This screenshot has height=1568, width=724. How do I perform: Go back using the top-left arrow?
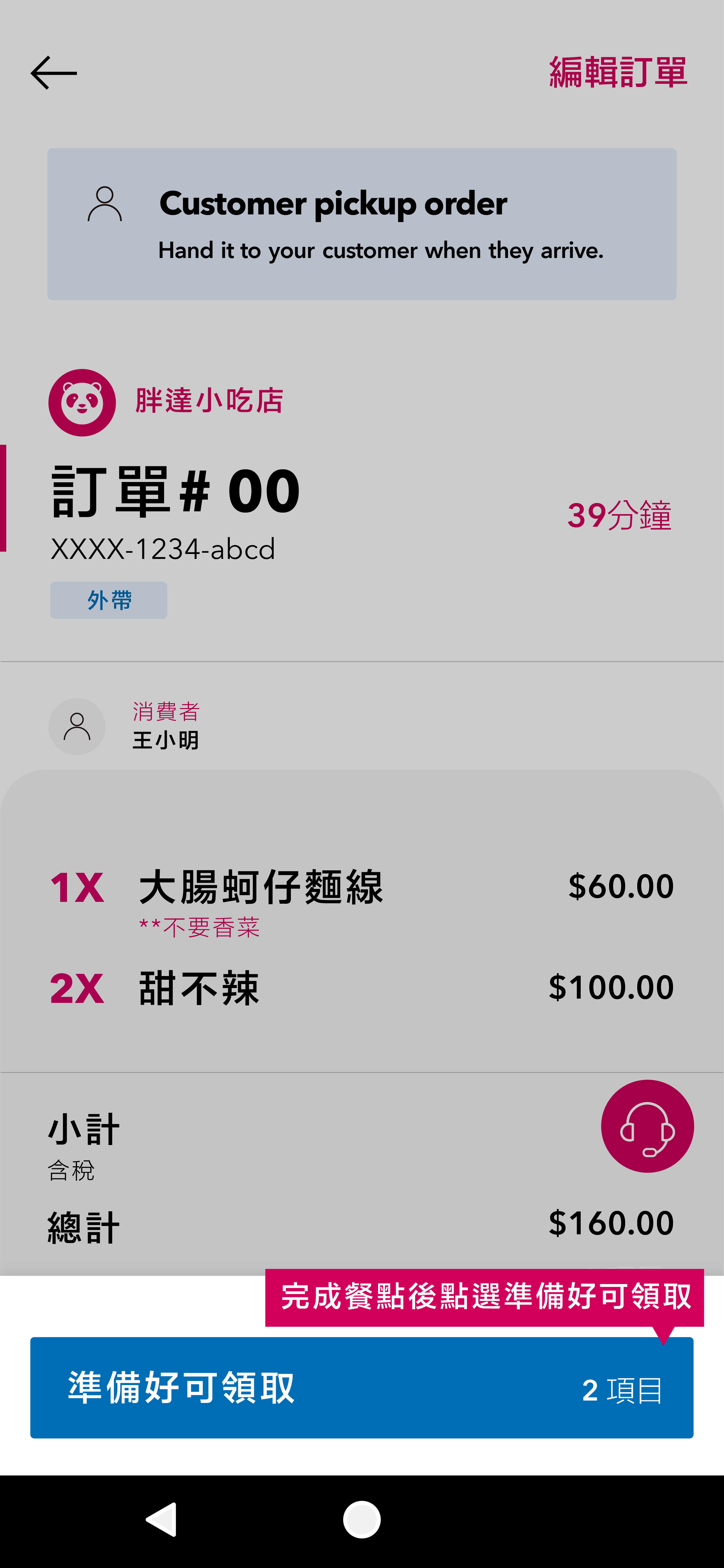tap(53, 73)
